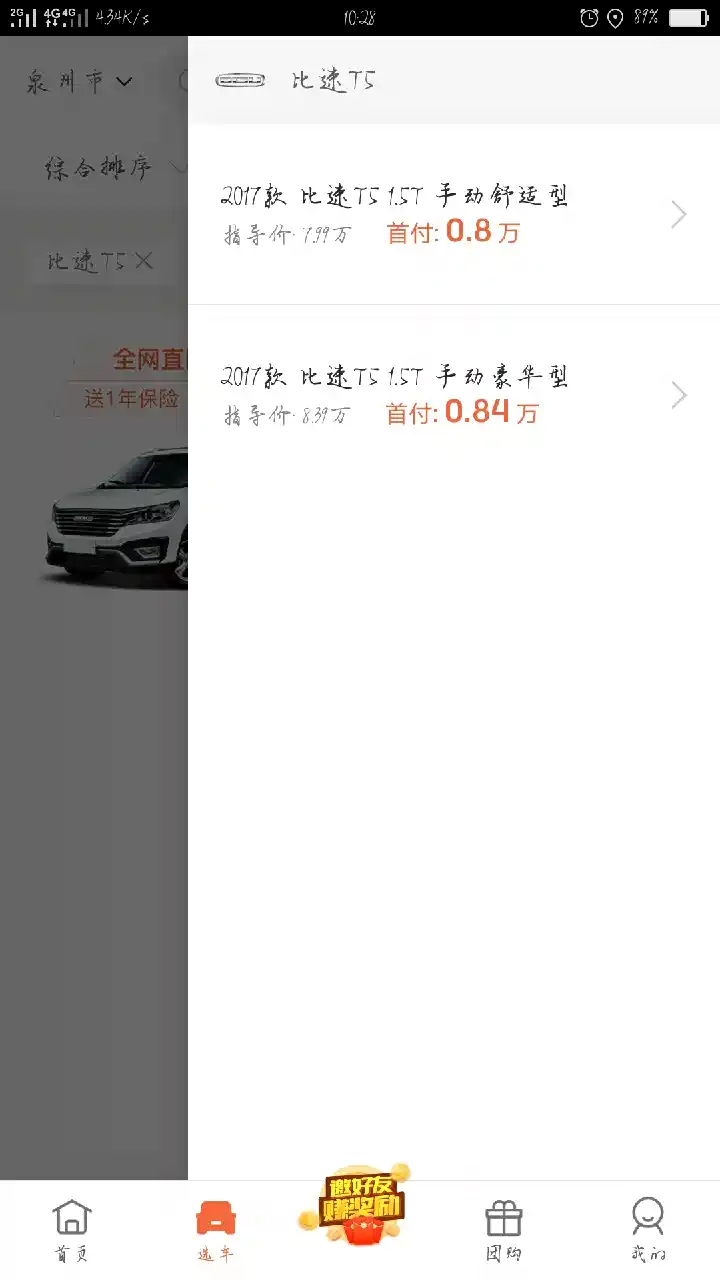Go to the 我的 profile tab
The image size is (720, 1280).
[x=648, y=1231]
